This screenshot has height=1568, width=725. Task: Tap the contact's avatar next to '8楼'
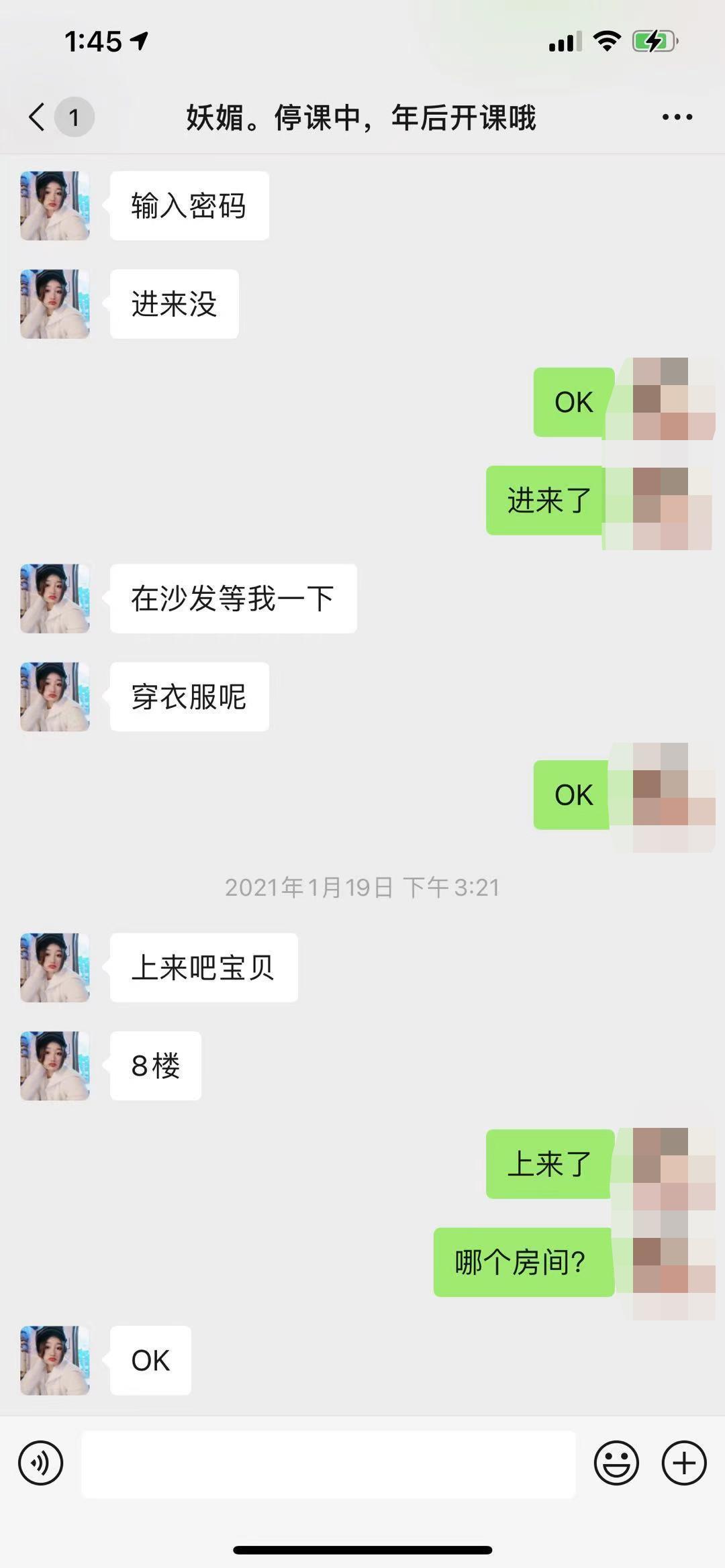tap(54, 1065)
